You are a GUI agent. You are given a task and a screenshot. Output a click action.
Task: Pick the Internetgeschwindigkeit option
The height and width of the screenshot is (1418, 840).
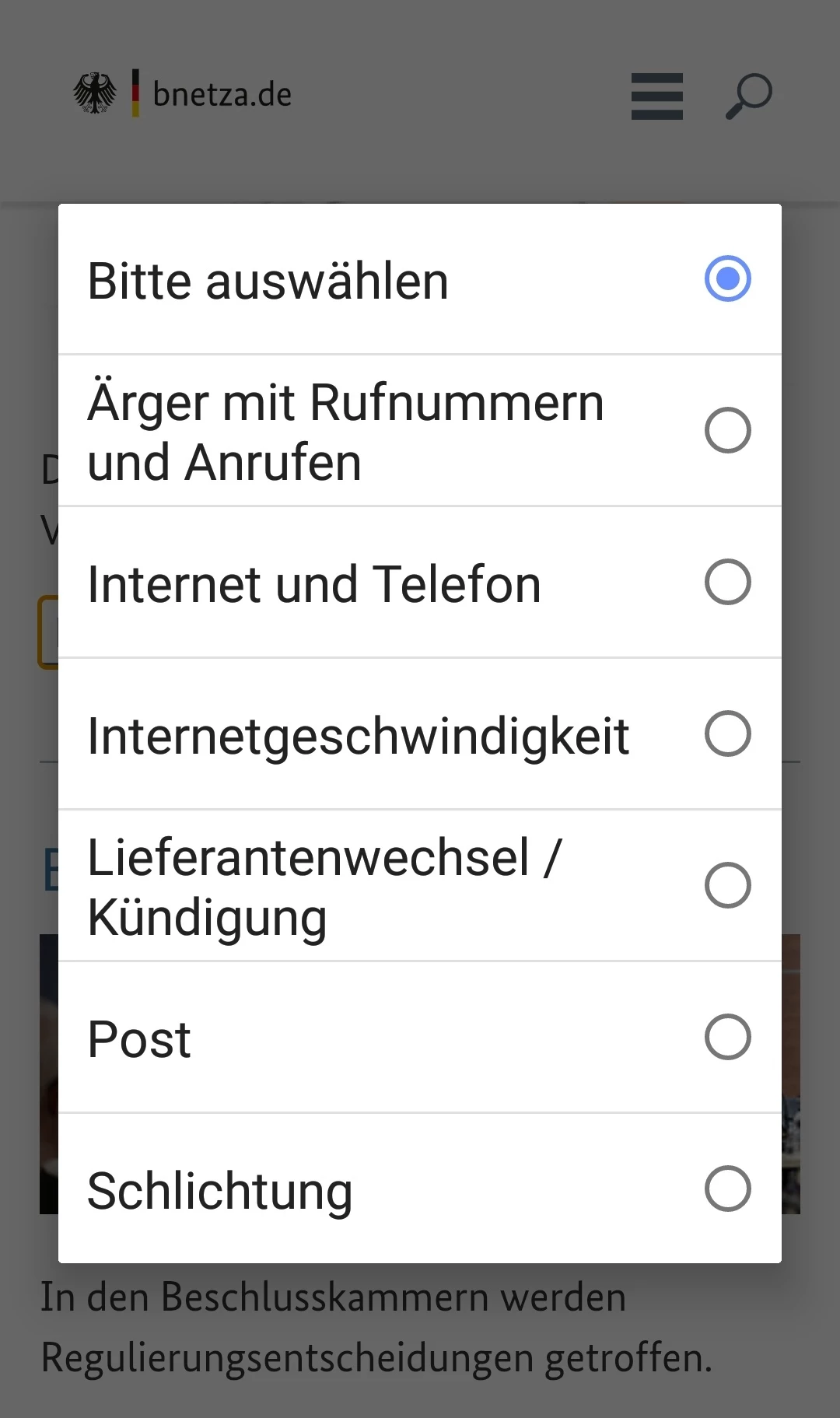point(420,735)
